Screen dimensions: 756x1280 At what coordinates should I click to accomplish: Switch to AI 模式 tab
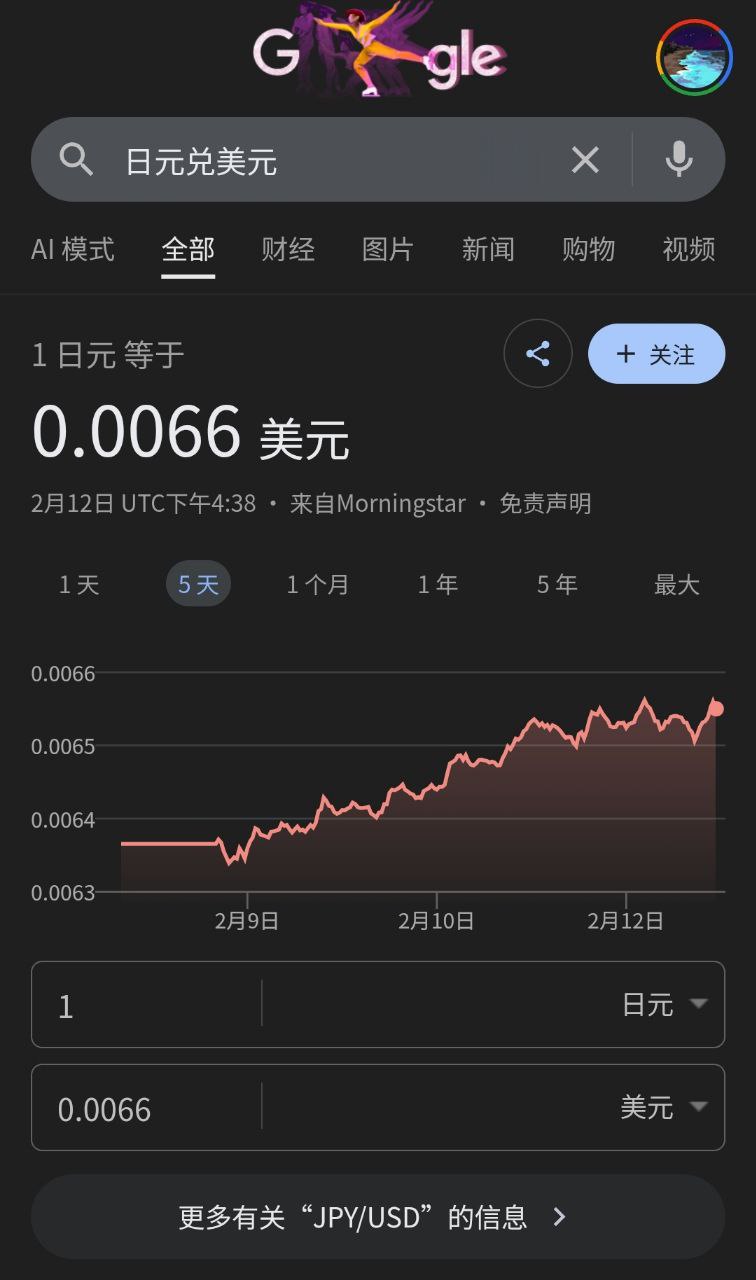(x=73, y=249)
